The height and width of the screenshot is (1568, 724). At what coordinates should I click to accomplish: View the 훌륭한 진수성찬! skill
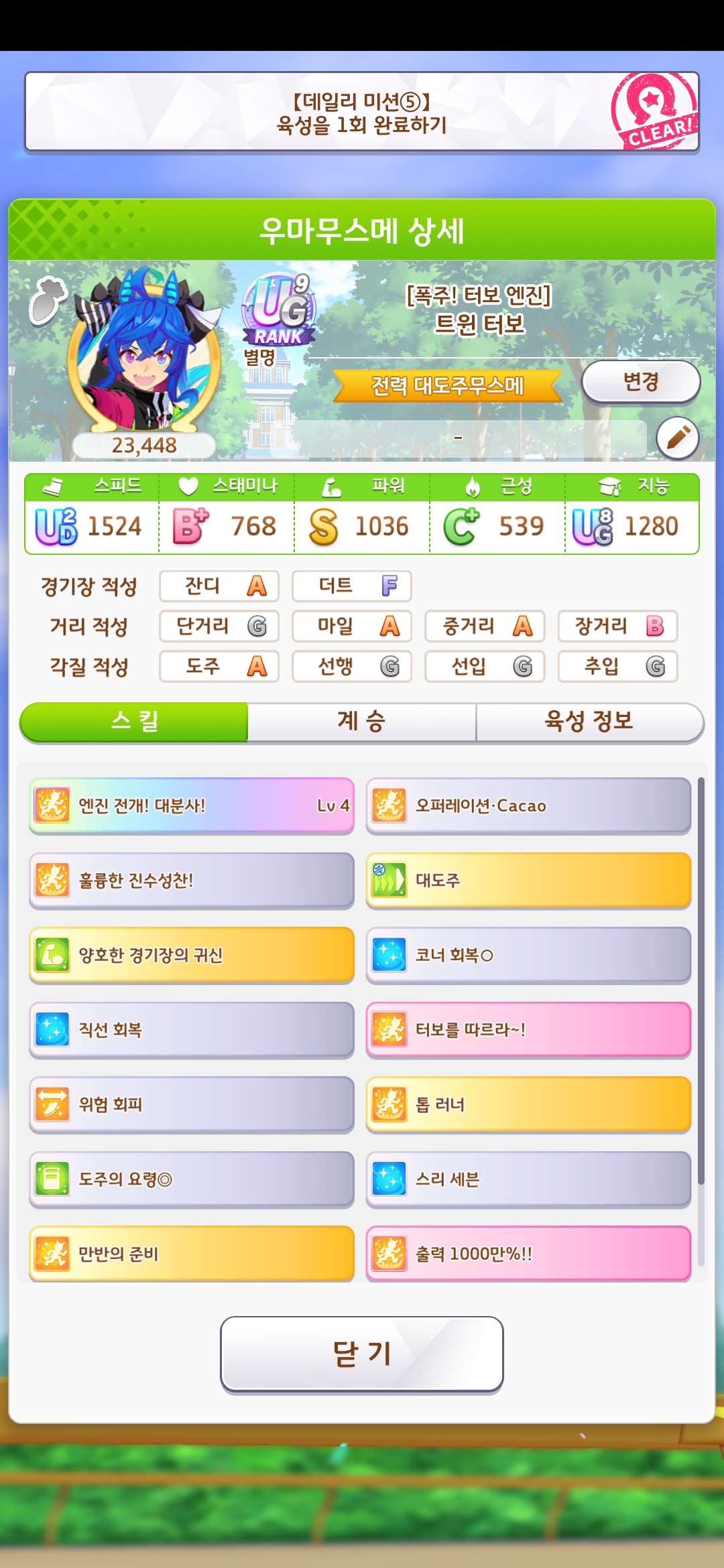pyautogui.click(x=192, y=880)
